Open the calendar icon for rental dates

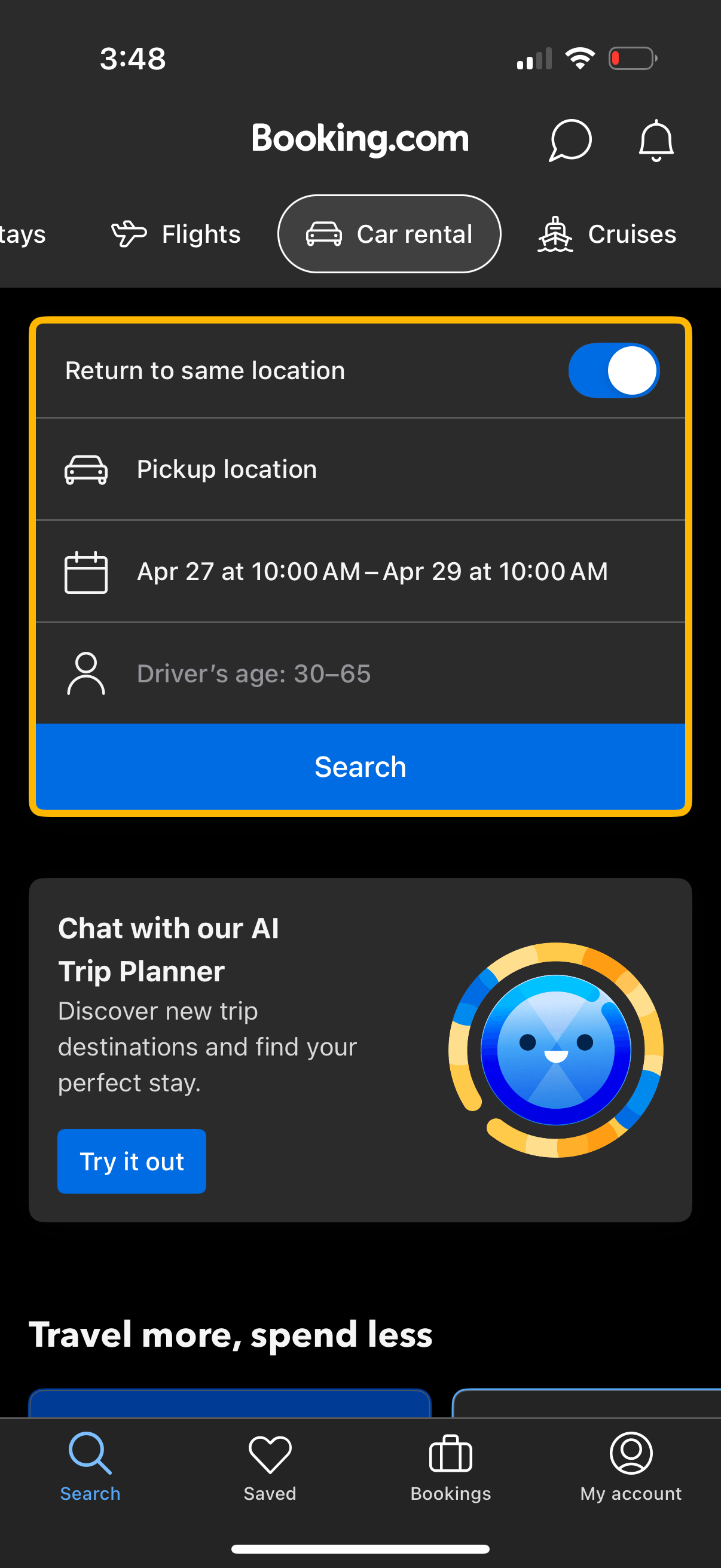click(85, 572)
